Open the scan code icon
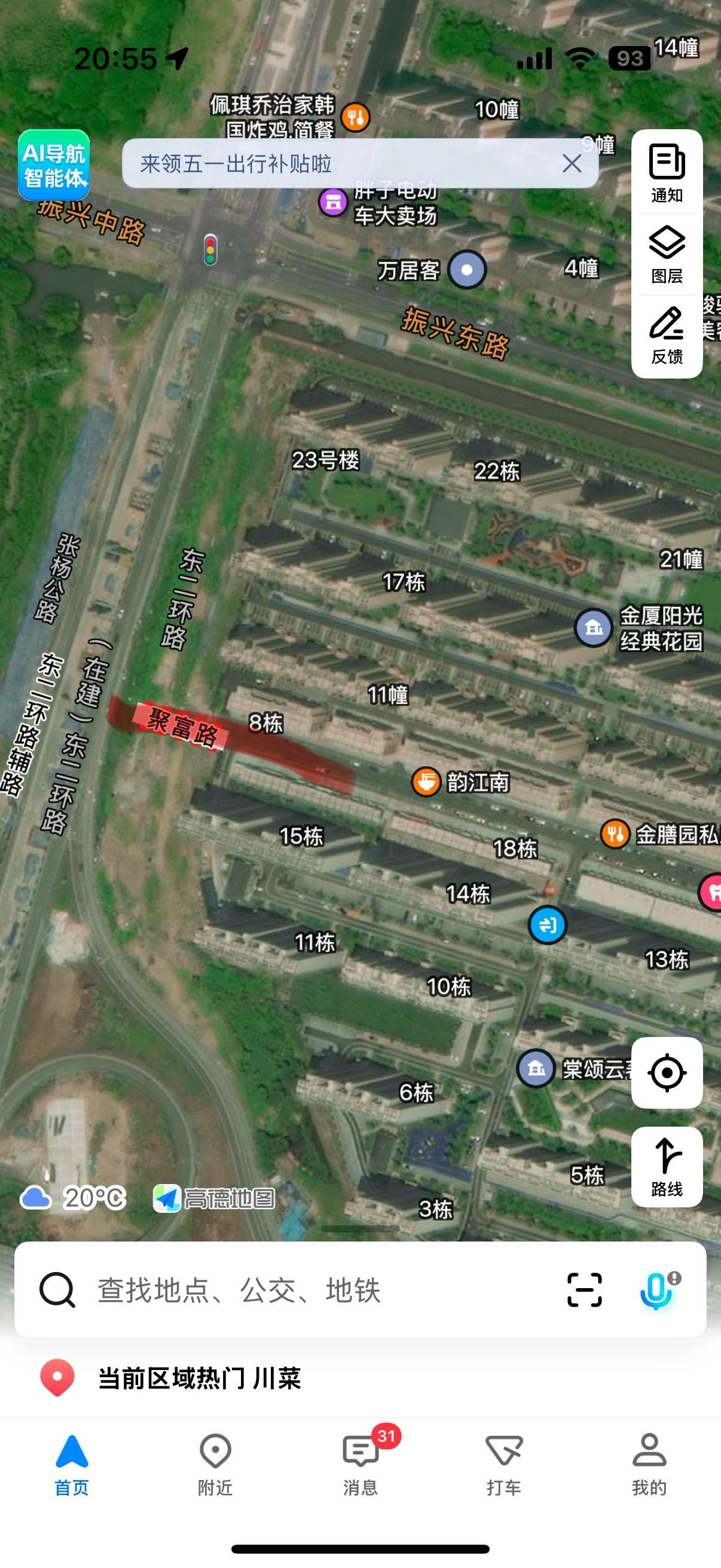Screen dimensions: 721x1568 tap(584, 1289)
